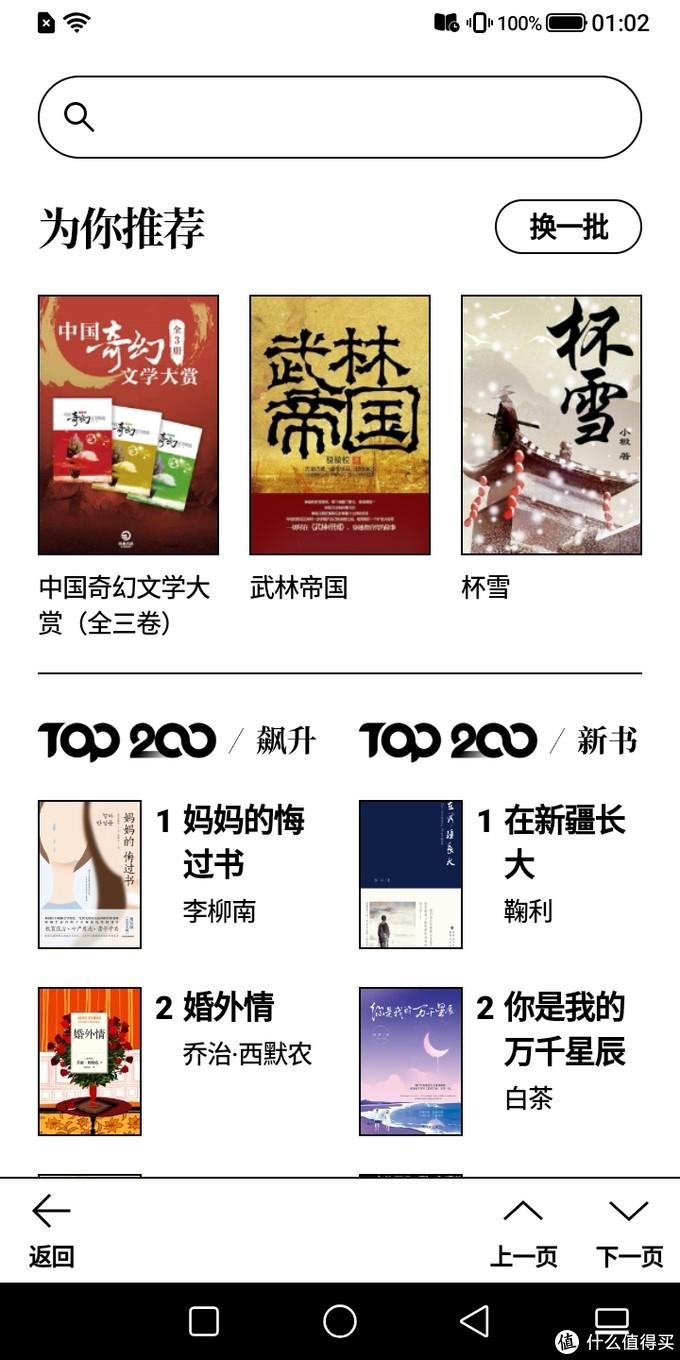The height and width of the screenshot is (1360, 680).
Task: Tap the search box at the top
Action: tap(340, 117)
